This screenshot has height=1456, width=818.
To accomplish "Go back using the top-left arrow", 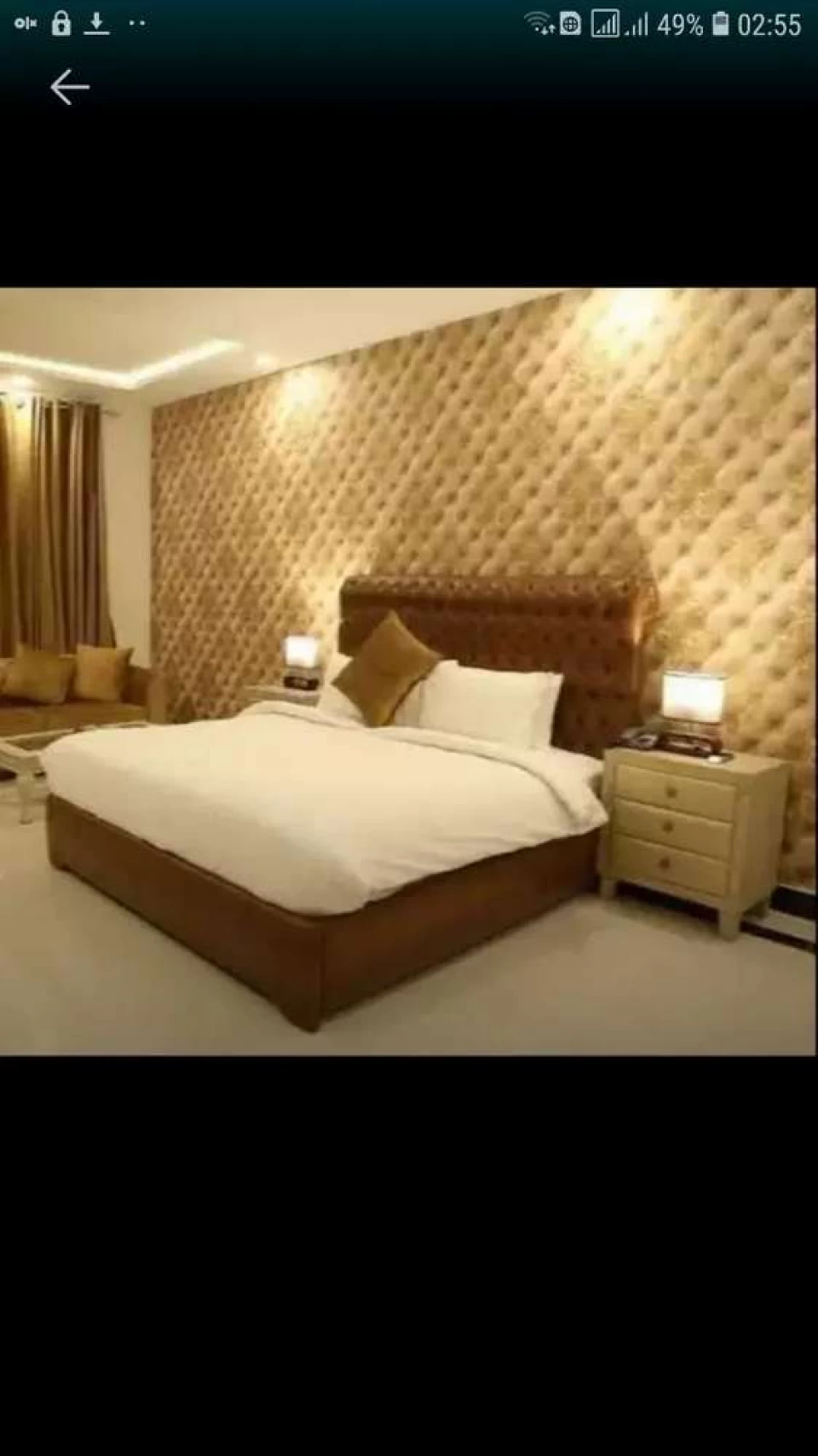I will (70, 88).
